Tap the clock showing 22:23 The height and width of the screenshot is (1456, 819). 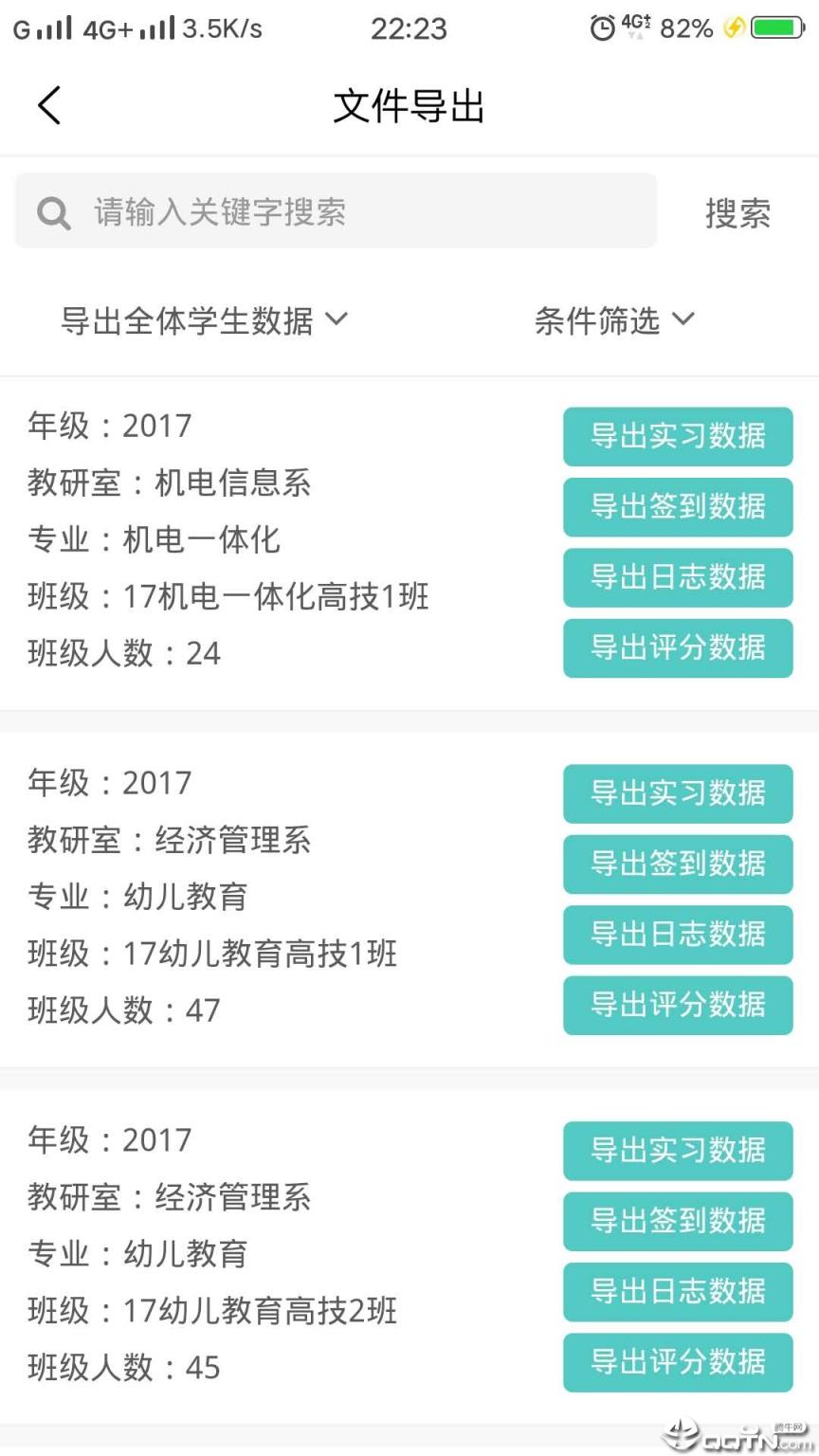409,27
